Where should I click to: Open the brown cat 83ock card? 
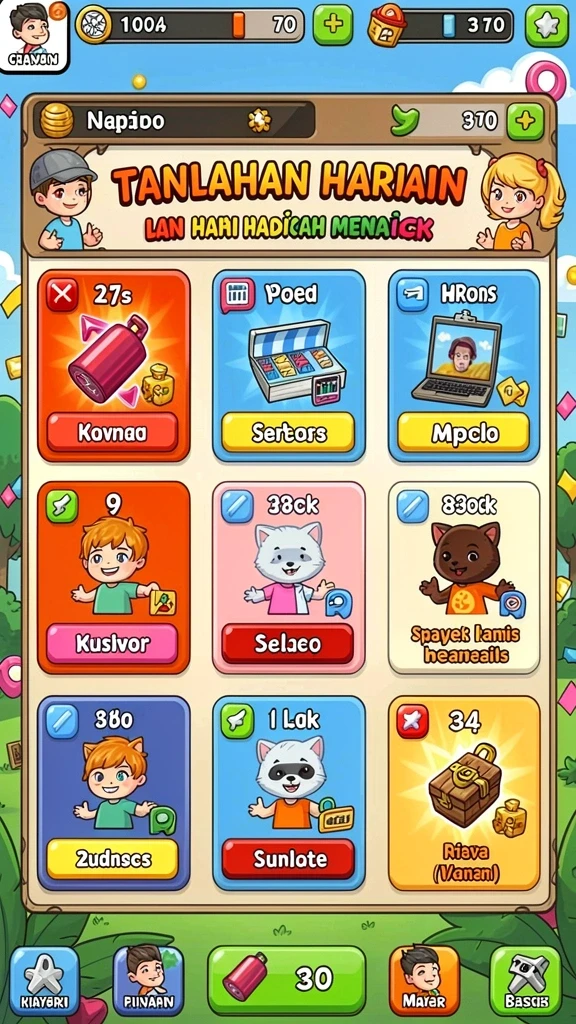(464, 578)
